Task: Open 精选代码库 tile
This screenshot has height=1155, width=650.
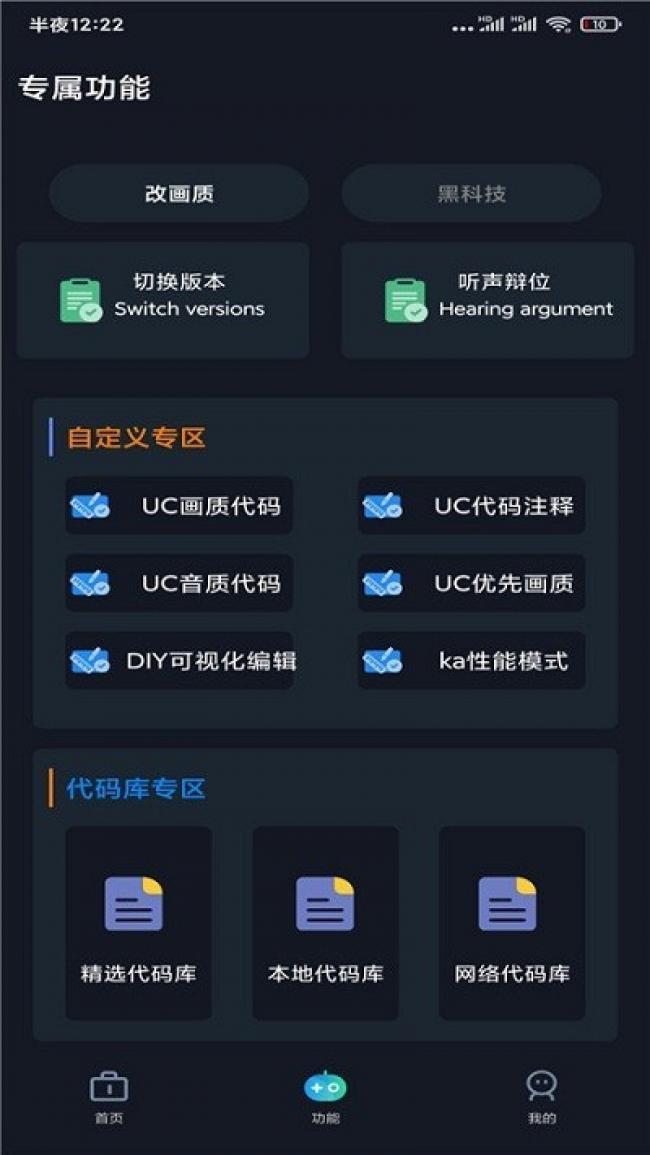Action: click(138, 922)
